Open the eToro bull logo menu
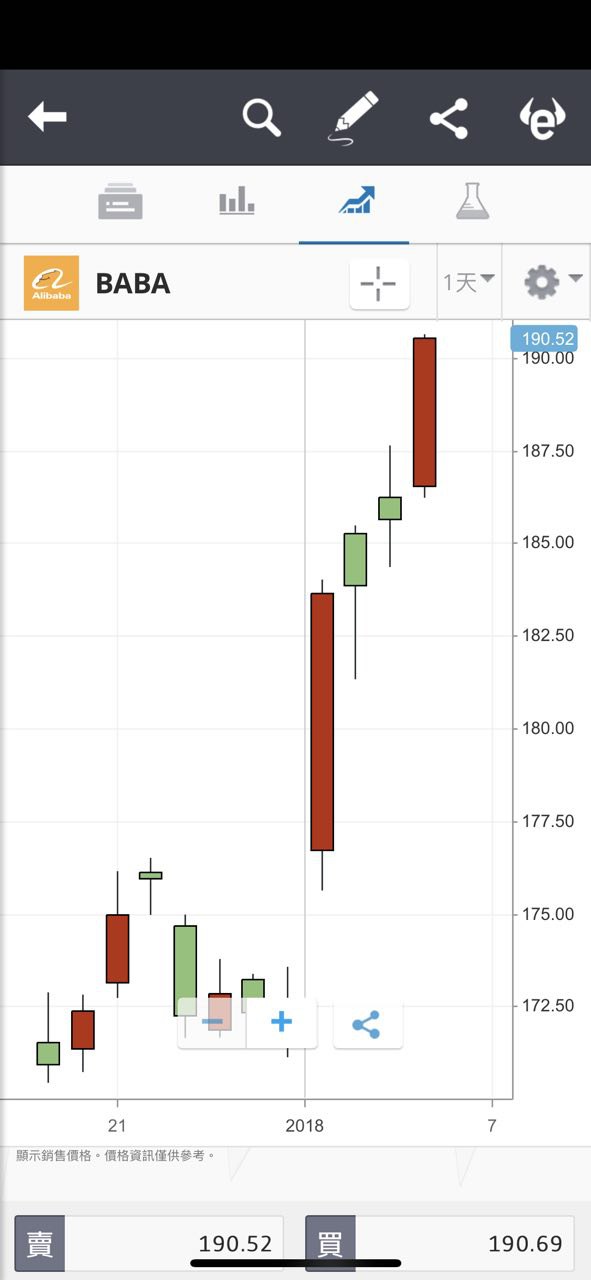 click(x=543, y=118)
